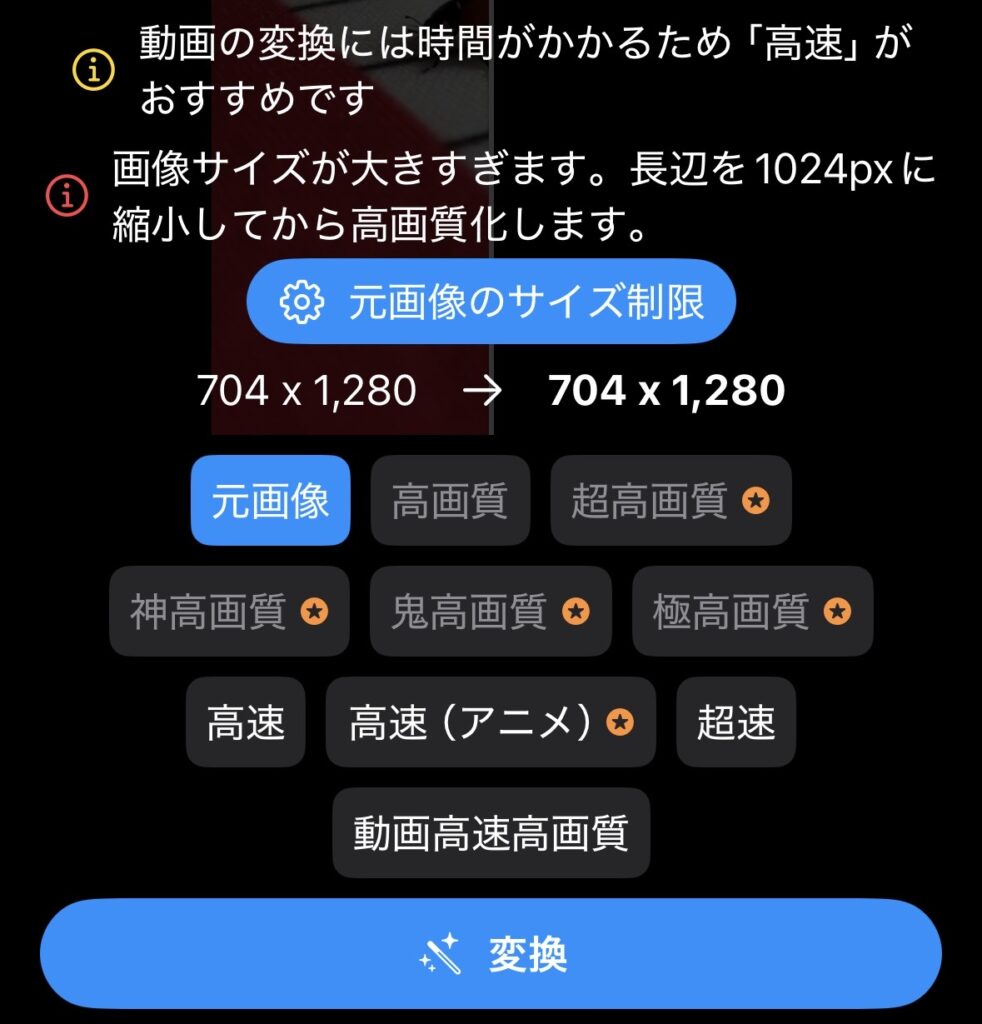The width and height of the screenshot is (982, 1024).
Task: Choose the 鬼高画質 option
Action: [490, 611]
